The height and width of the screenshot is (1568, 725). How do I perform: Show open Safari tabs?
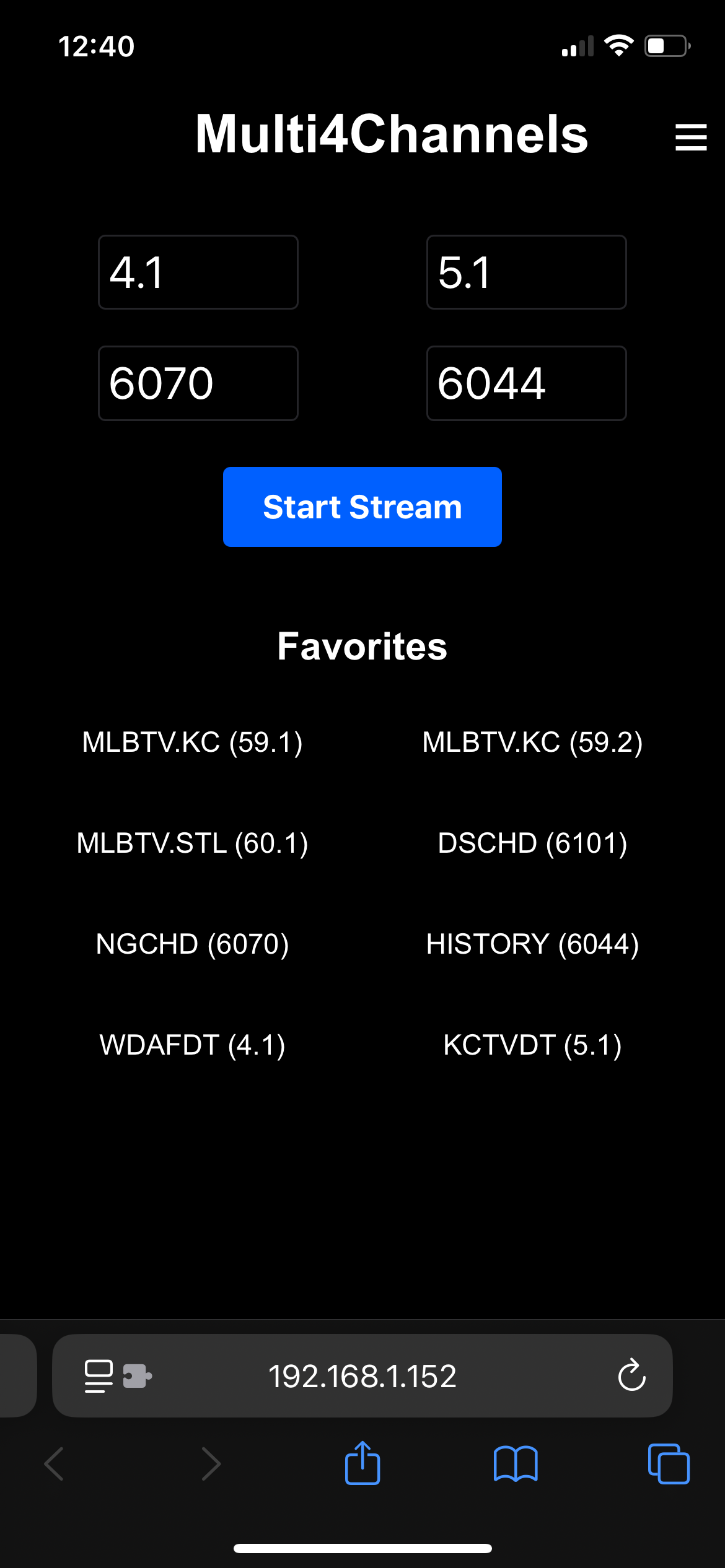[x=668, y=1464]
